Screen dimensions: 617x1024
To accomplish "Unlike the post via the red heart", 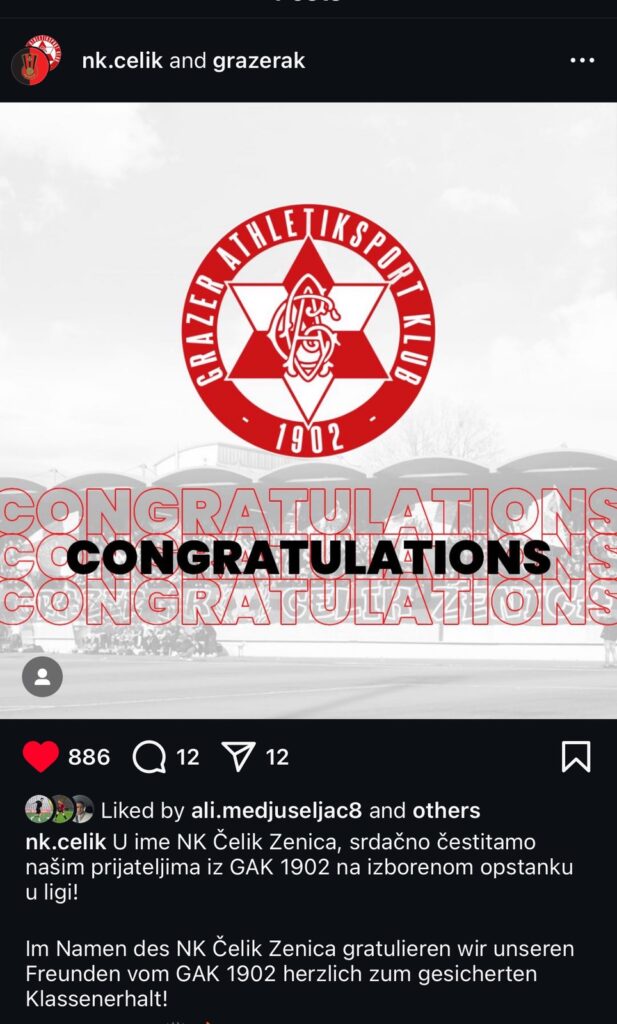I will (41, 757).
